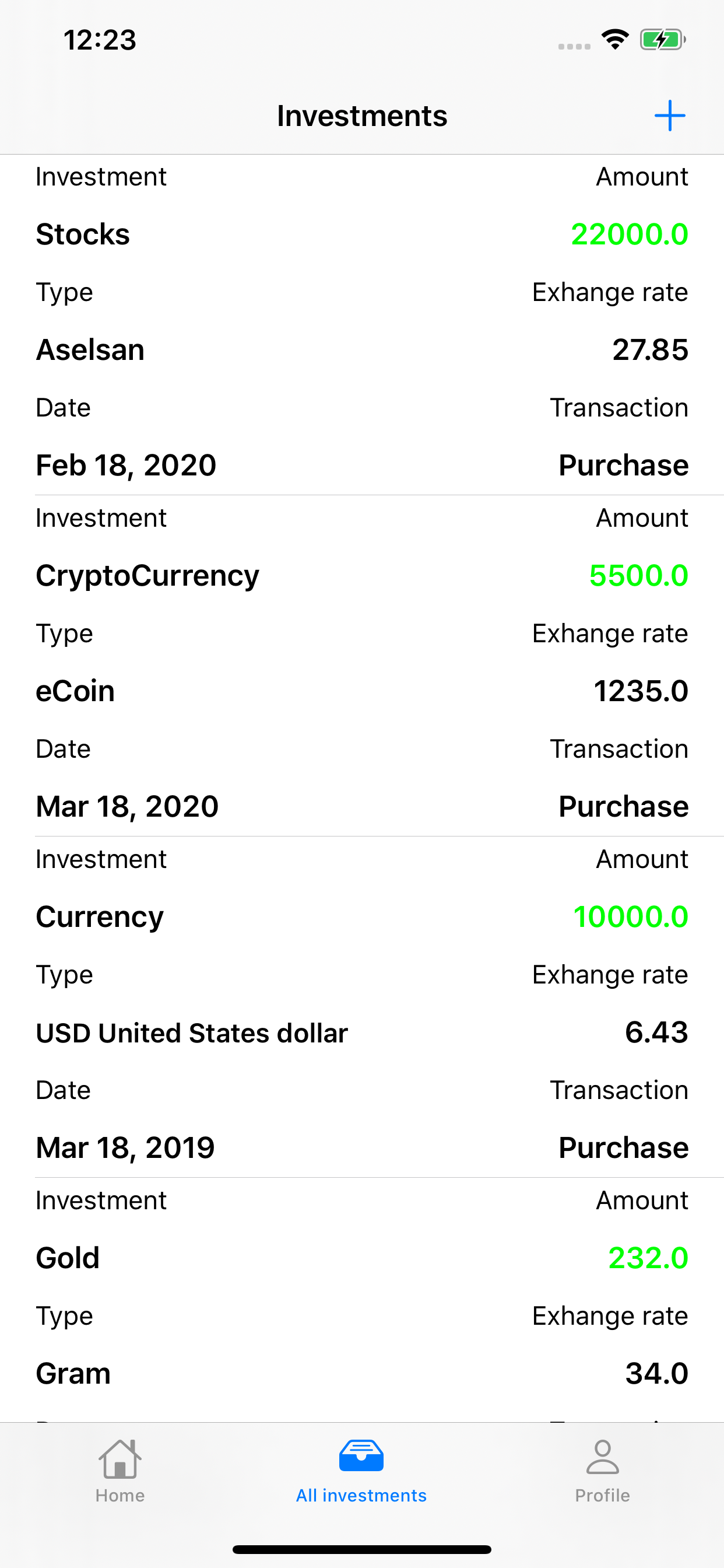Open the Gold investment row
Viewport: 724px width, 1568px height.
point(67,1258)
